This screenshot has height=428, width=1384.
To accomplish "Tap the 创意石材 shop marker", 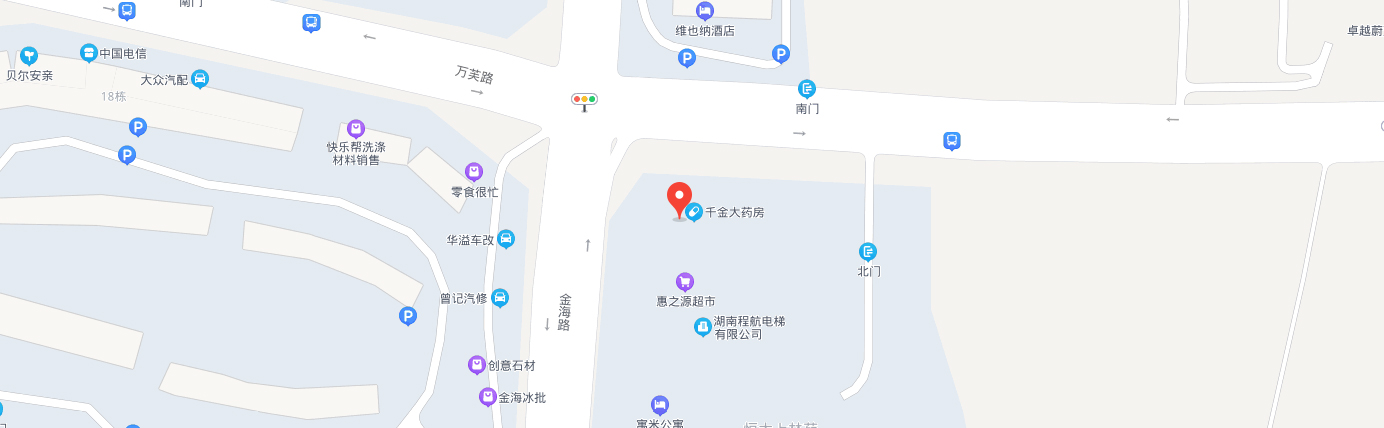I will 477,365.
